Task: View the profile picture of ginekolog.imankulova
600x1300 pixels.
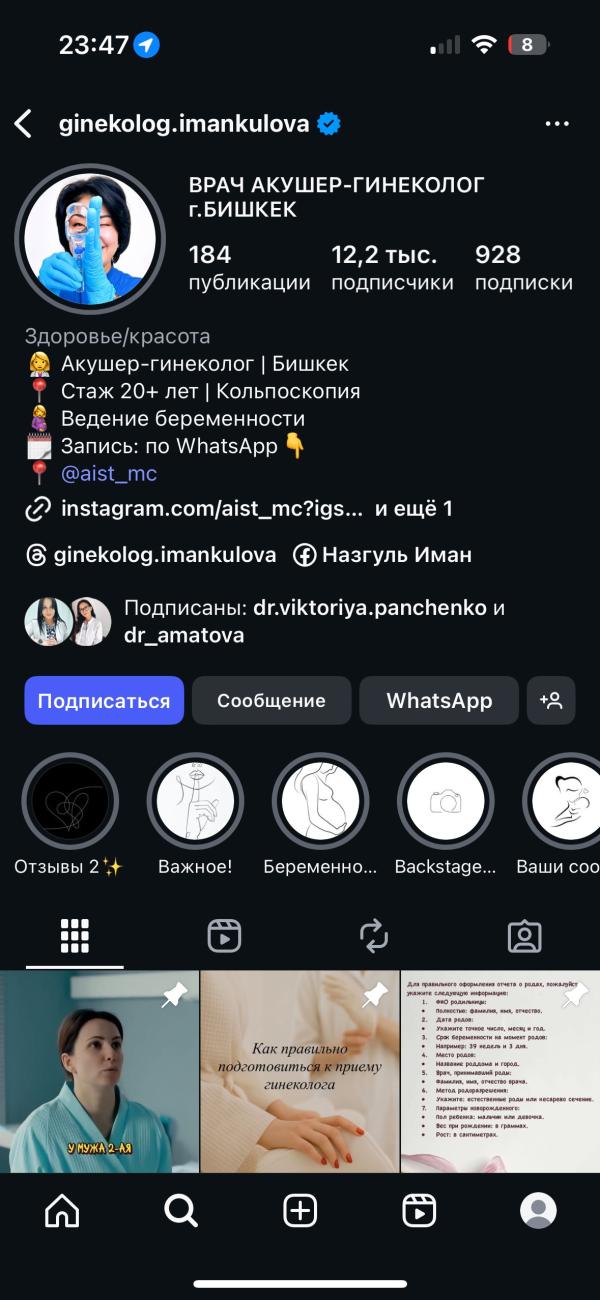Action: (x=90, y=239)
